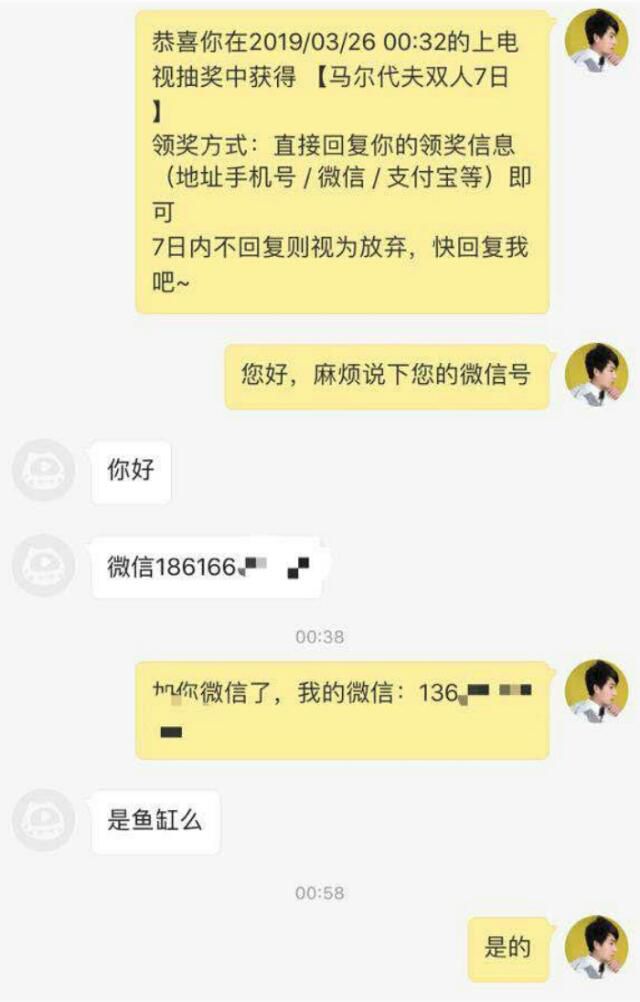Tap the avatar beside the "微信186166" message
Screen dimensions: 640x1002
pos(43,566)
